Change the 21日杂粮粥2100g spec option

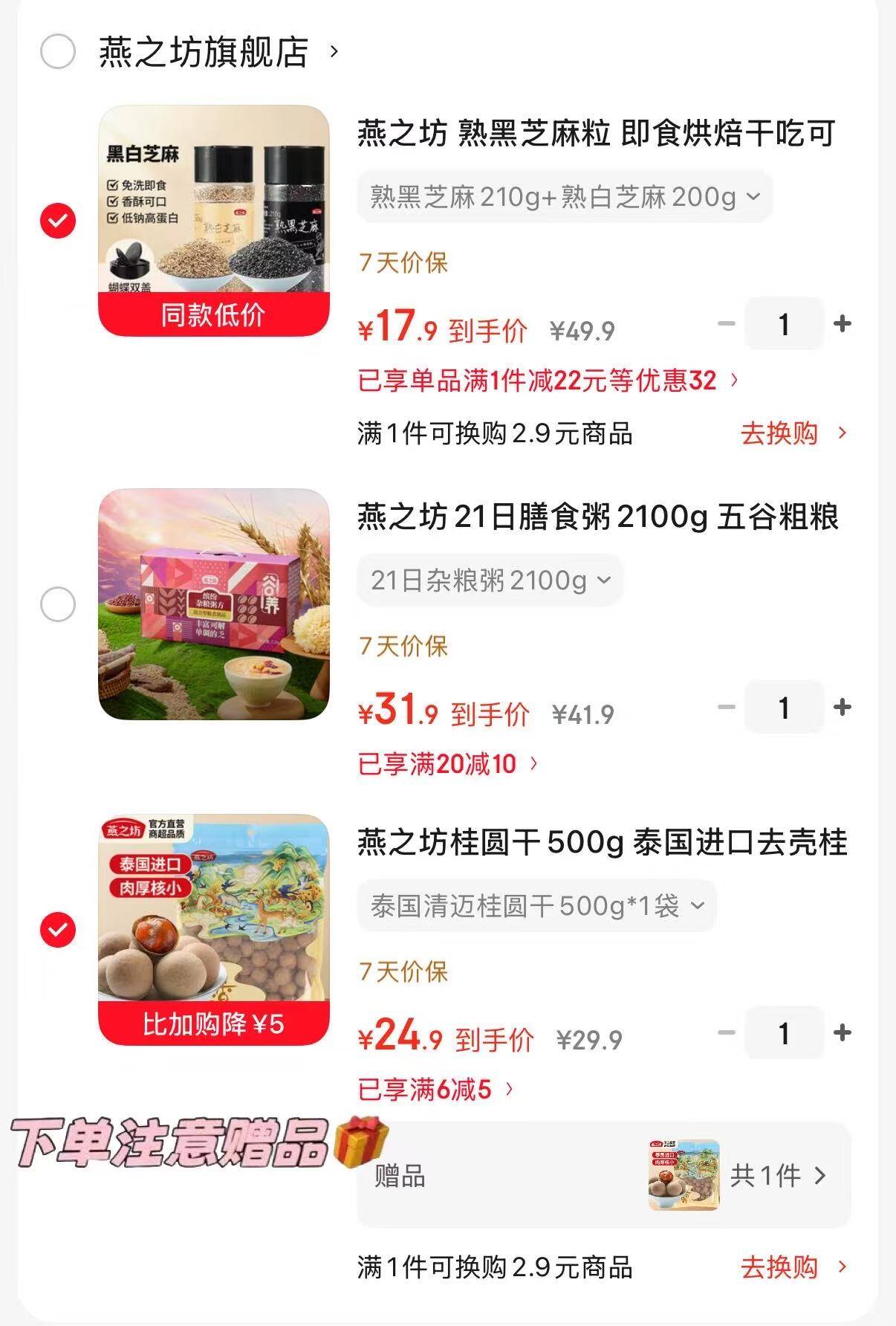coord(490,580)
